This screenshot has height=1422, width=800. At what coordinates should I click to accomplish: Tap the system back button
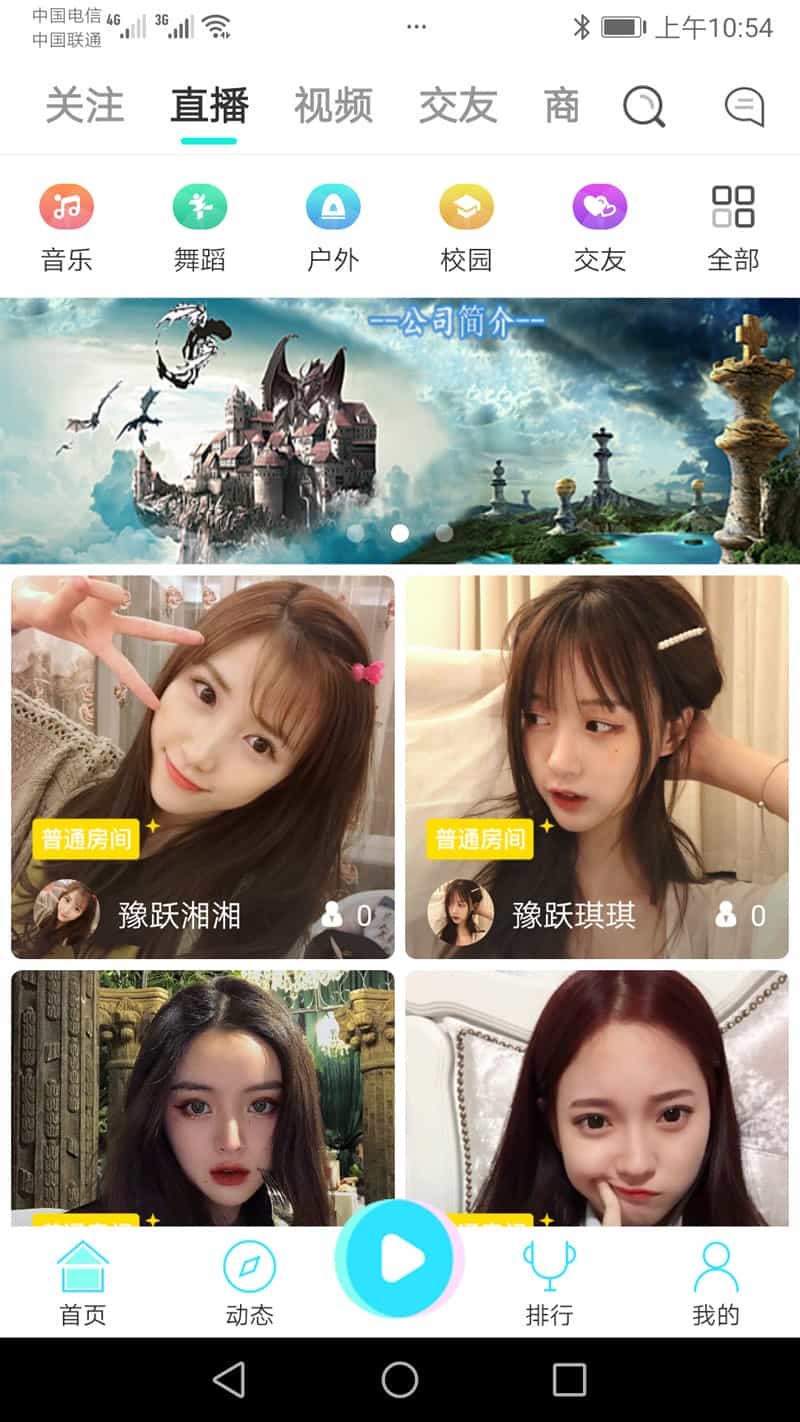point(229,1380)
